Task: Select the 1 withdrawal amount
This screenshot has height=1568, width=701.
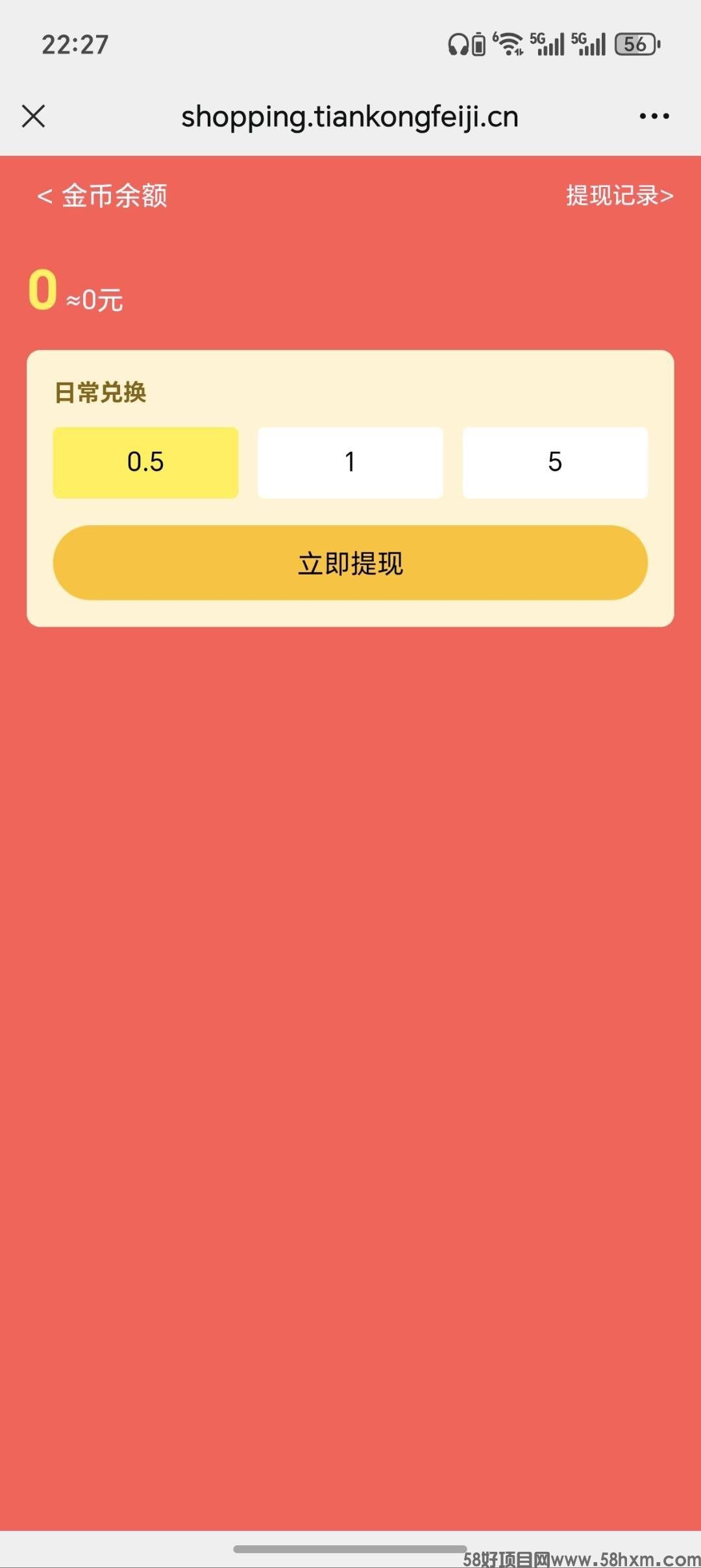Action: point(350,462)
